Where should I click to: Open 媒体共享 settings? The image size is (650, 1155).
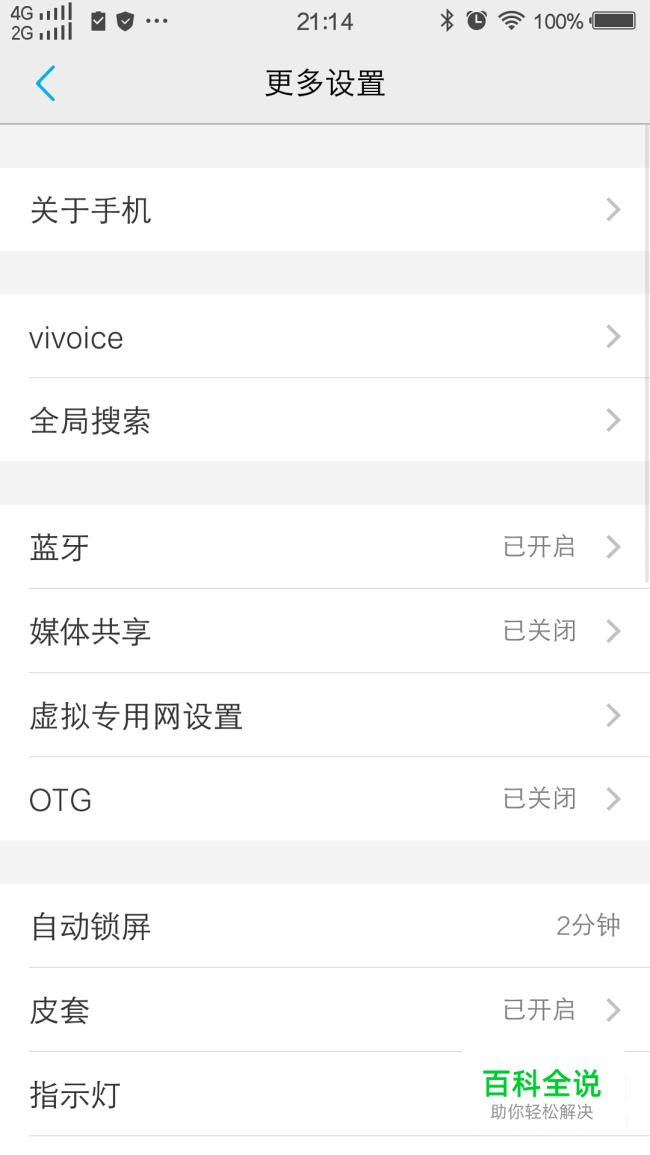325,631
